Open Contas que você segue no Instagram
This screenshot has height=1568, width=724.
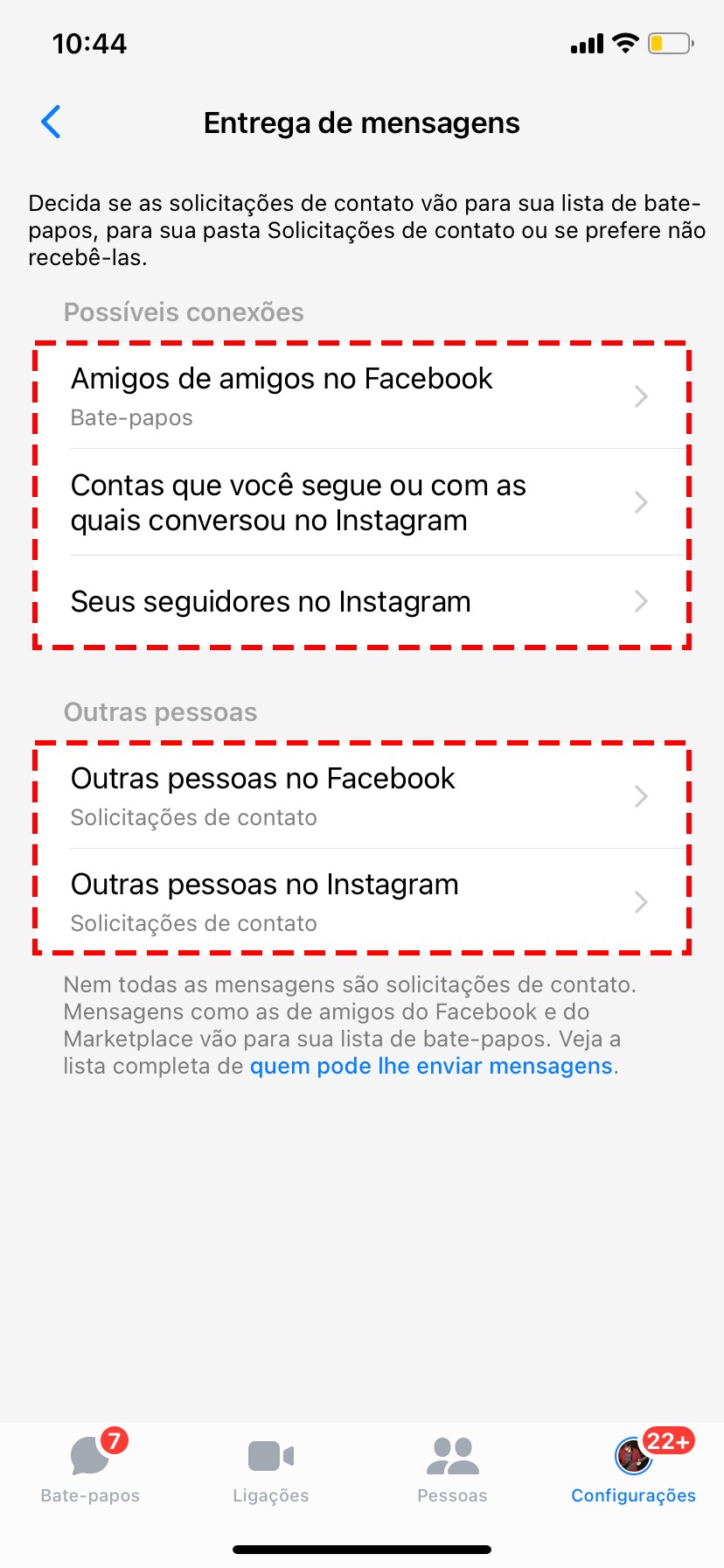(359, 502)
